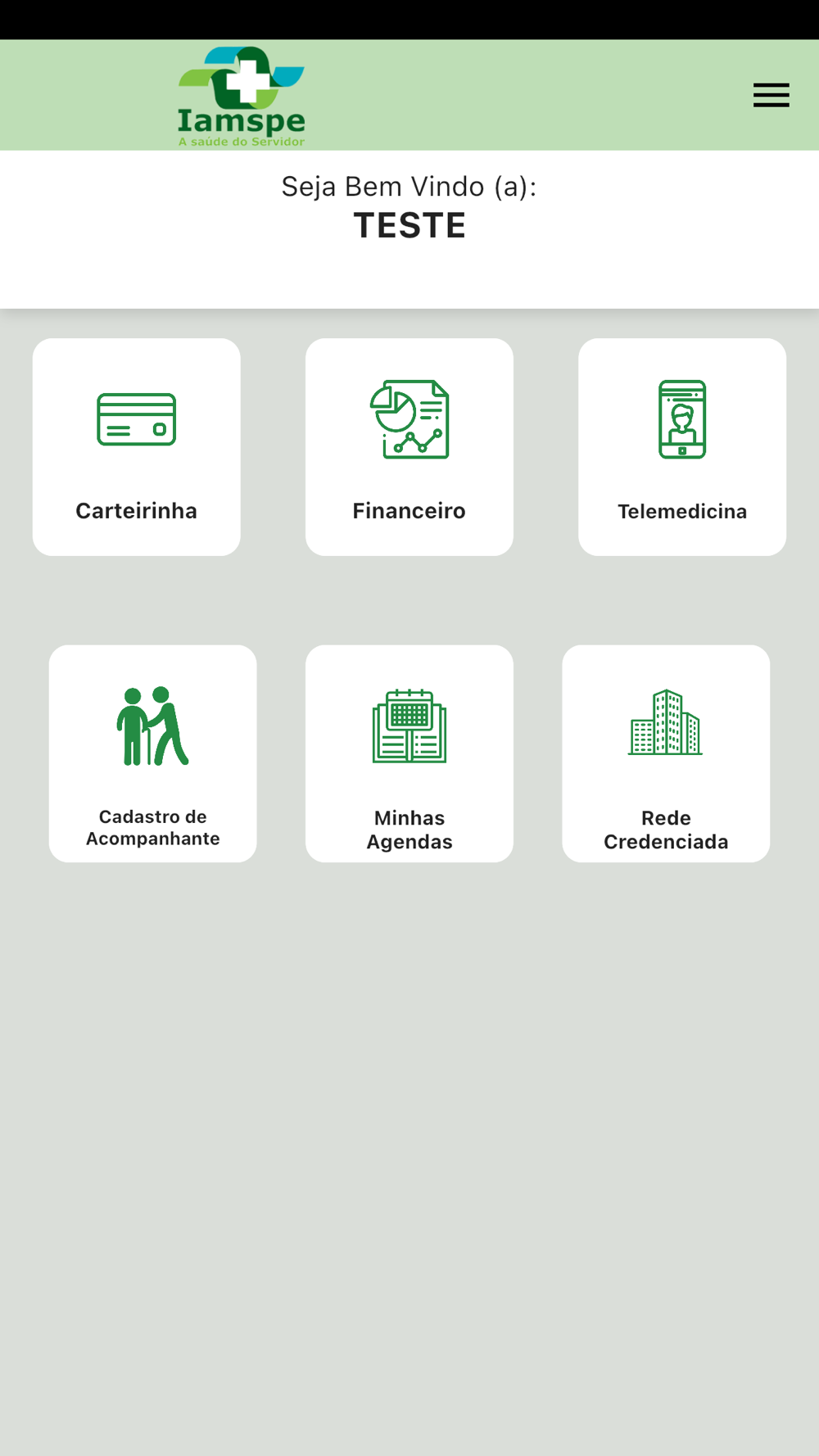
Task: Browse the Rede Credenciada
Action: click(x=666, y=753)
